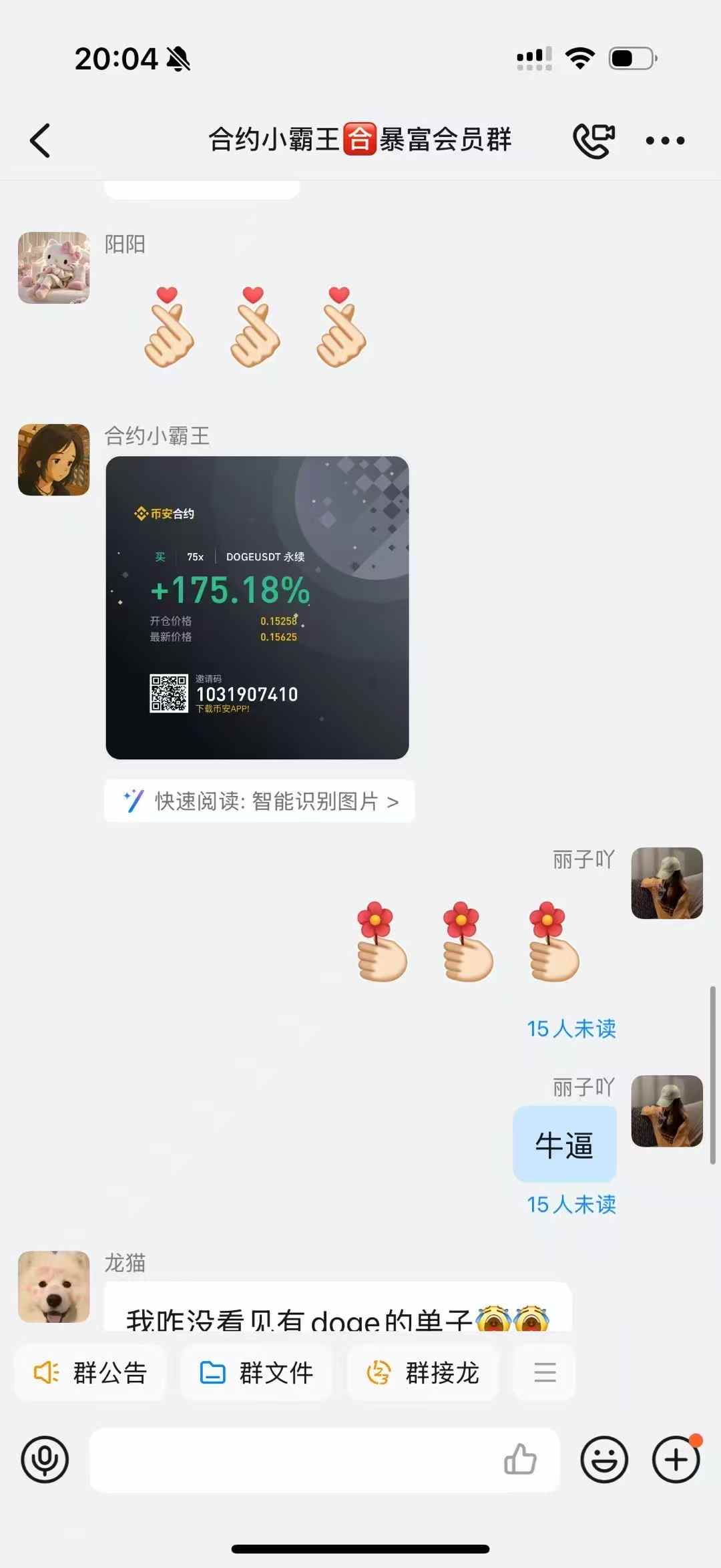
Task: Focus the message text input field
Action: (x=294, y=1460)
